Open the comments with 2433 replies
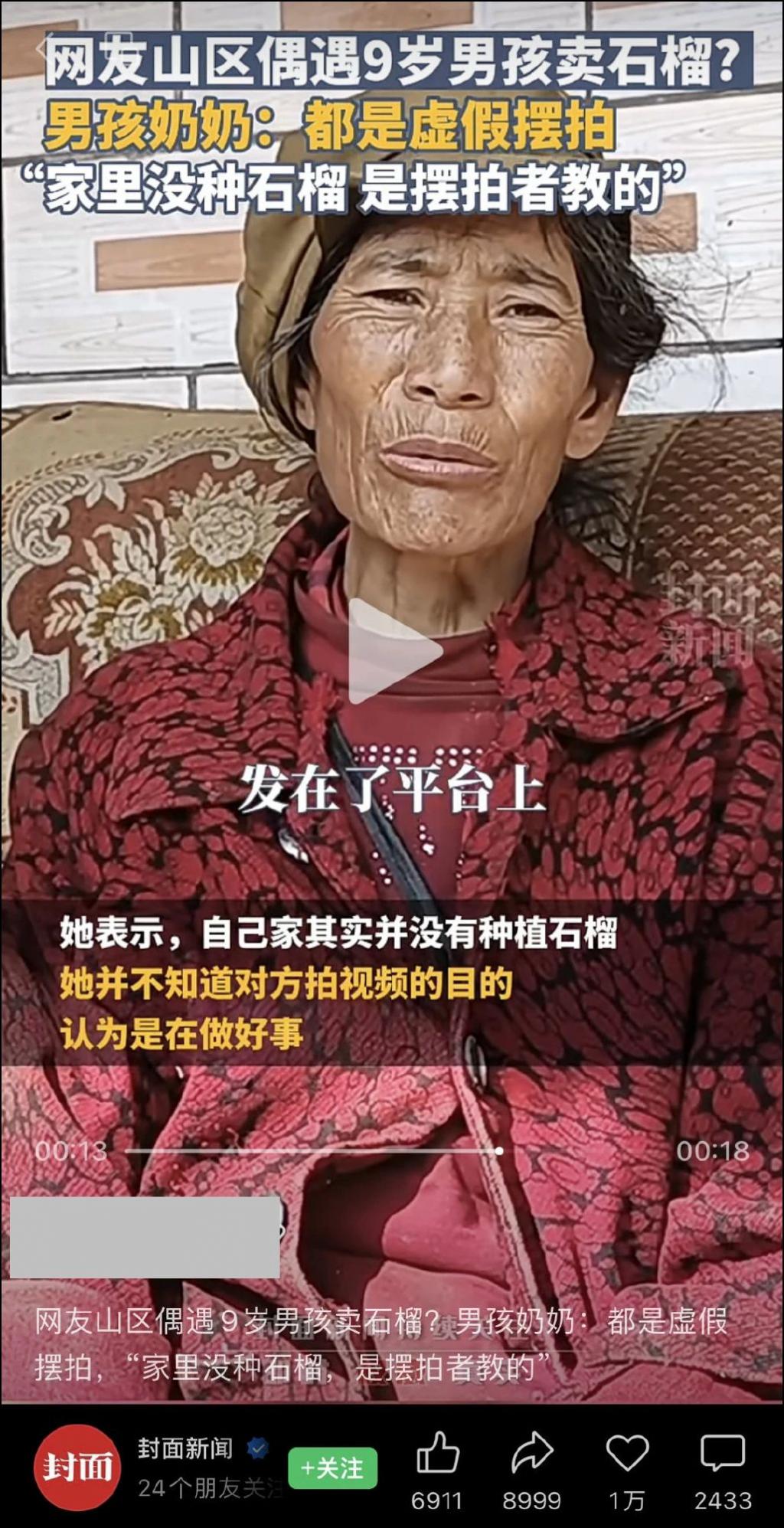The height and width of the screenshot is (1528, 784). click(x=722, y=1455)
